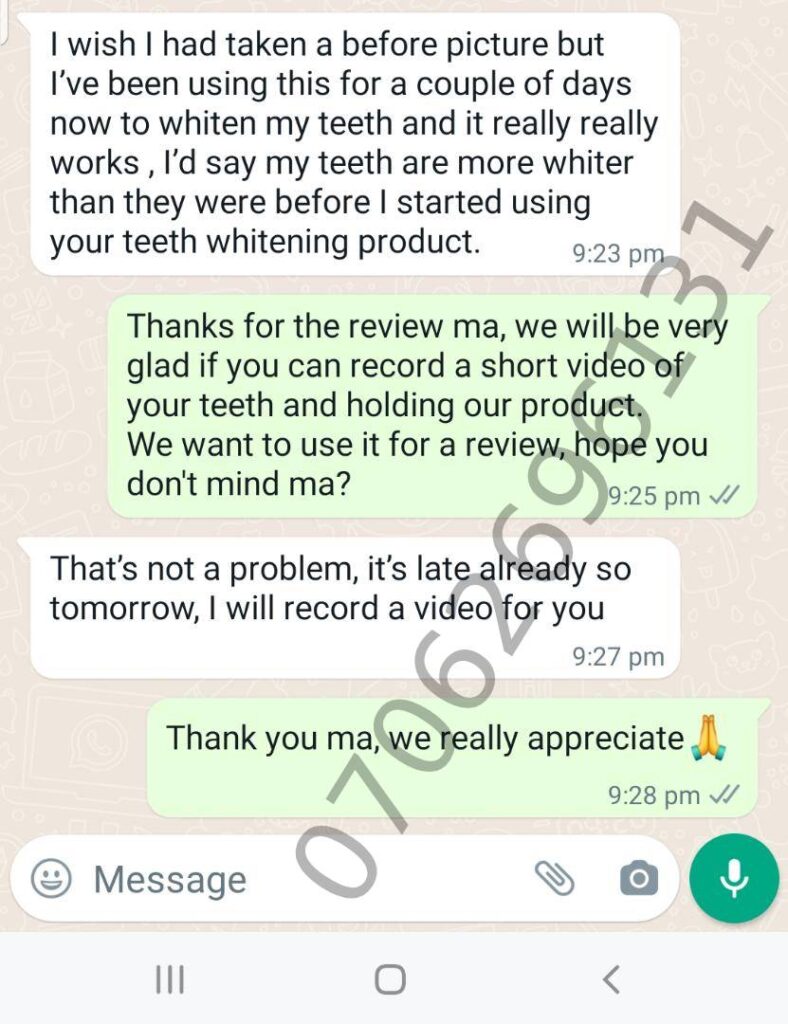Open the camera from the chat bar
This screenshot has width=788, height=1024.
pyautogui.click(x=638, y=879)
